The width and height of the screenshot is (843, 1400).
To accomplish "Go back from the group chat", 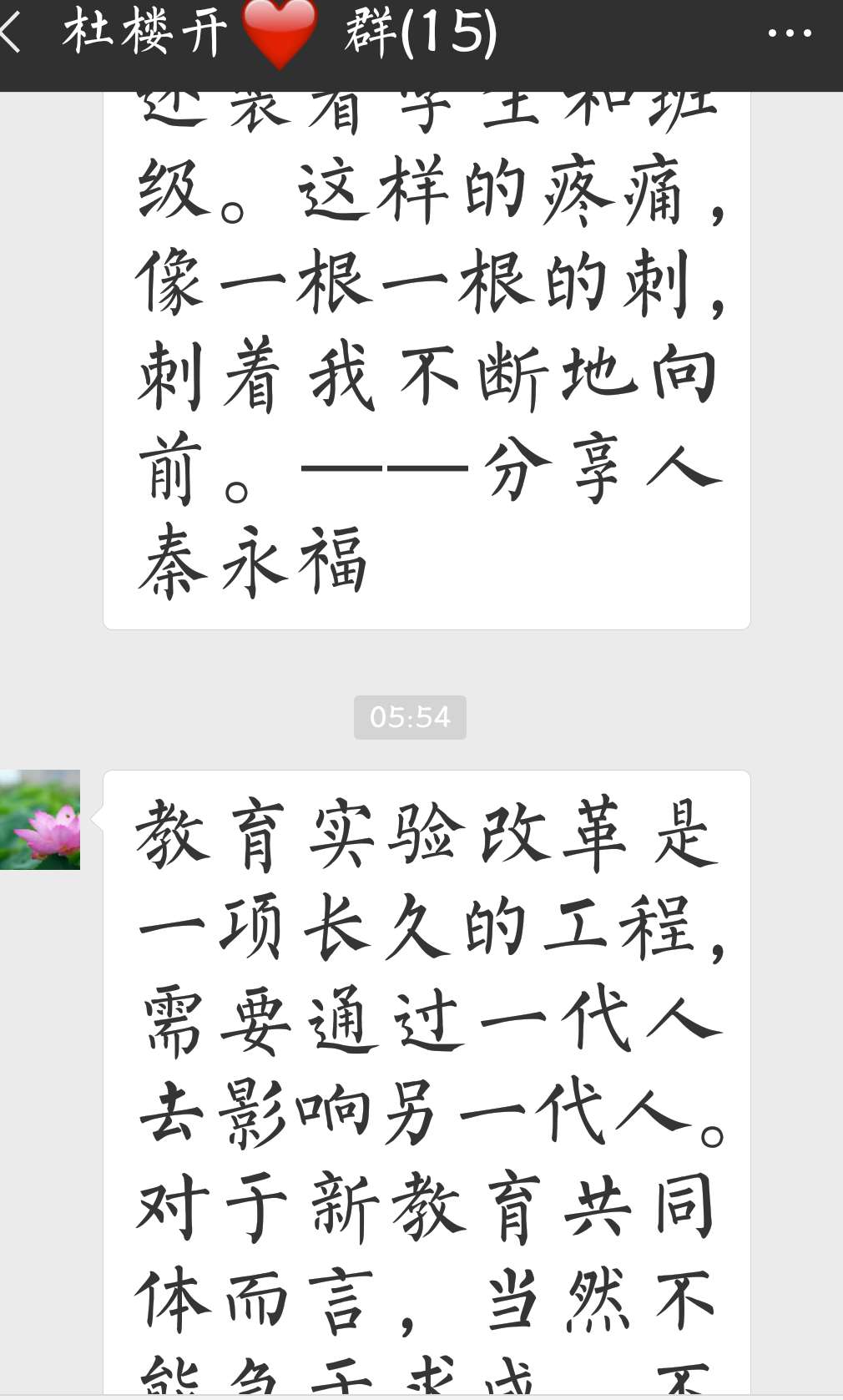I will 12,33.
